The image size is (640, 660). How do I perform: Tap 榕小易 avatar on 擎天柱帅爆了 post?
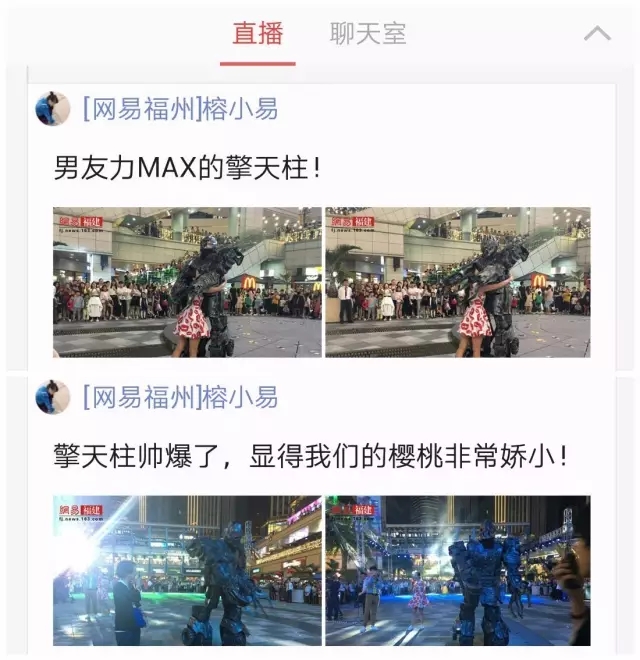click(x=53, y=397)
